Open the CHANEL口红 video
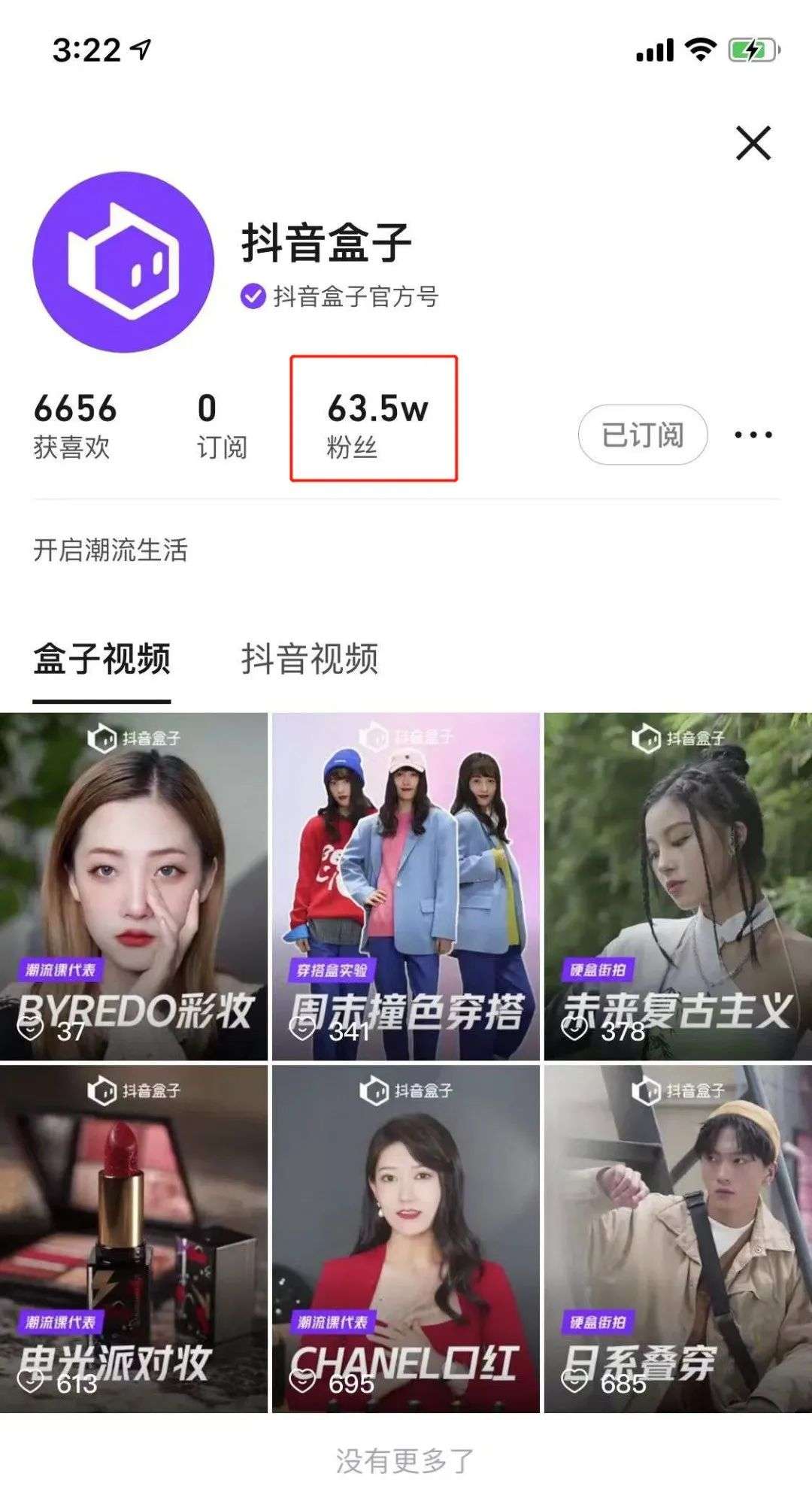The width and height of the screenshot is (812, 1492). 406,1239
